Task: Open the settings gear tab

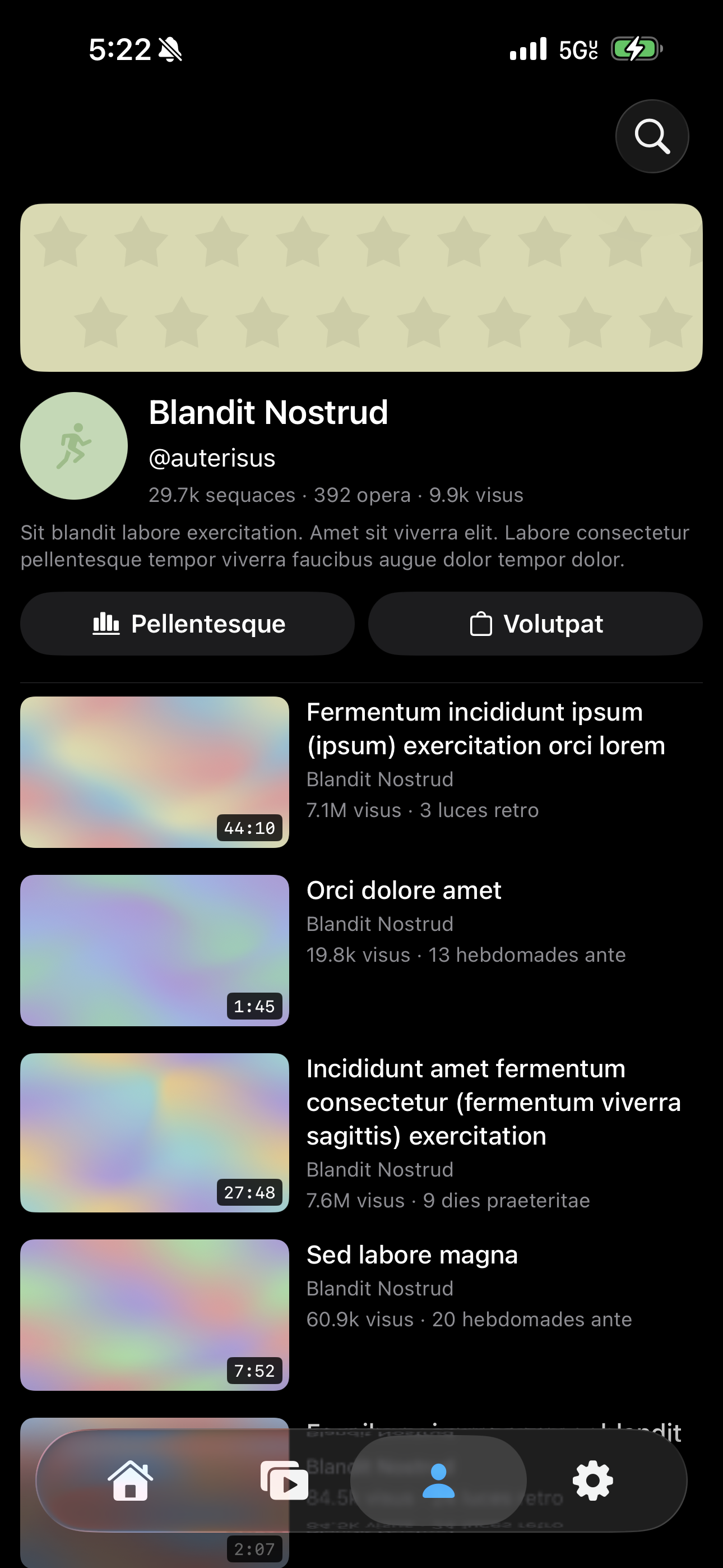Action: click(593, 1481)
